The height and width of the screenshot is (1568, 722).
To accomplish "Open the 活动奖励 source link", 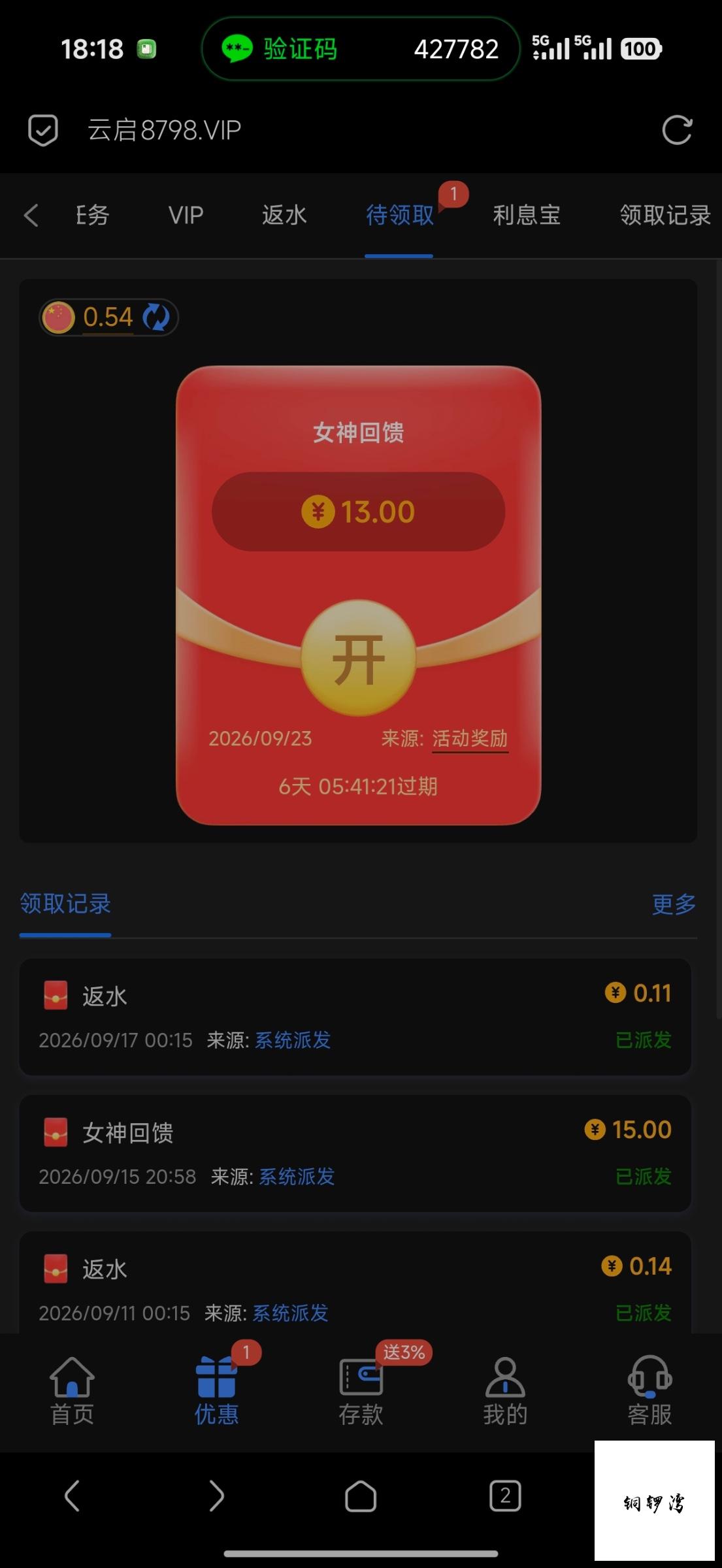I will tap(470, 739).
